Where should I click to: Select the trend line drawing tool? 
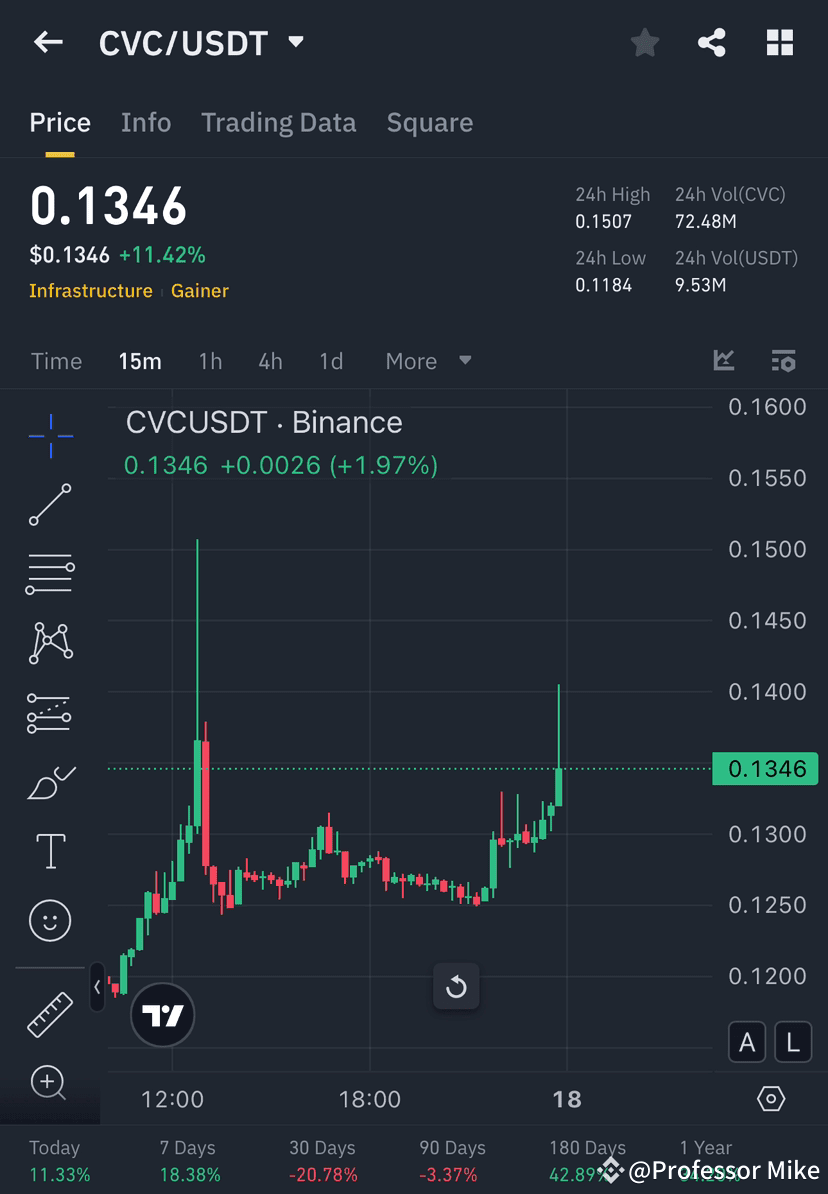pos(50,505)
